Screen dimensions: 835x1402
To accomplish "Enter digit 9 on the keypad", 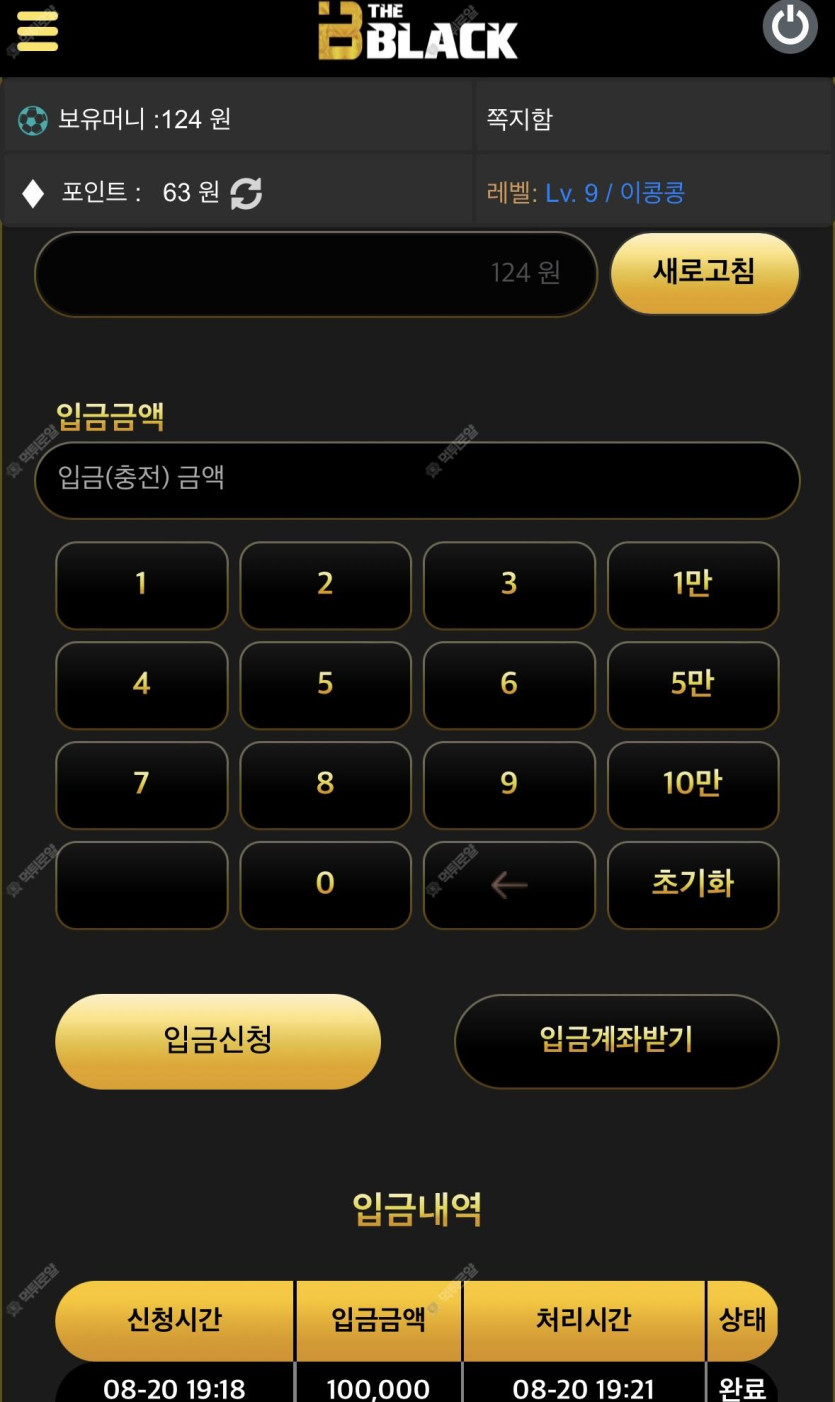I will point(509,784).
